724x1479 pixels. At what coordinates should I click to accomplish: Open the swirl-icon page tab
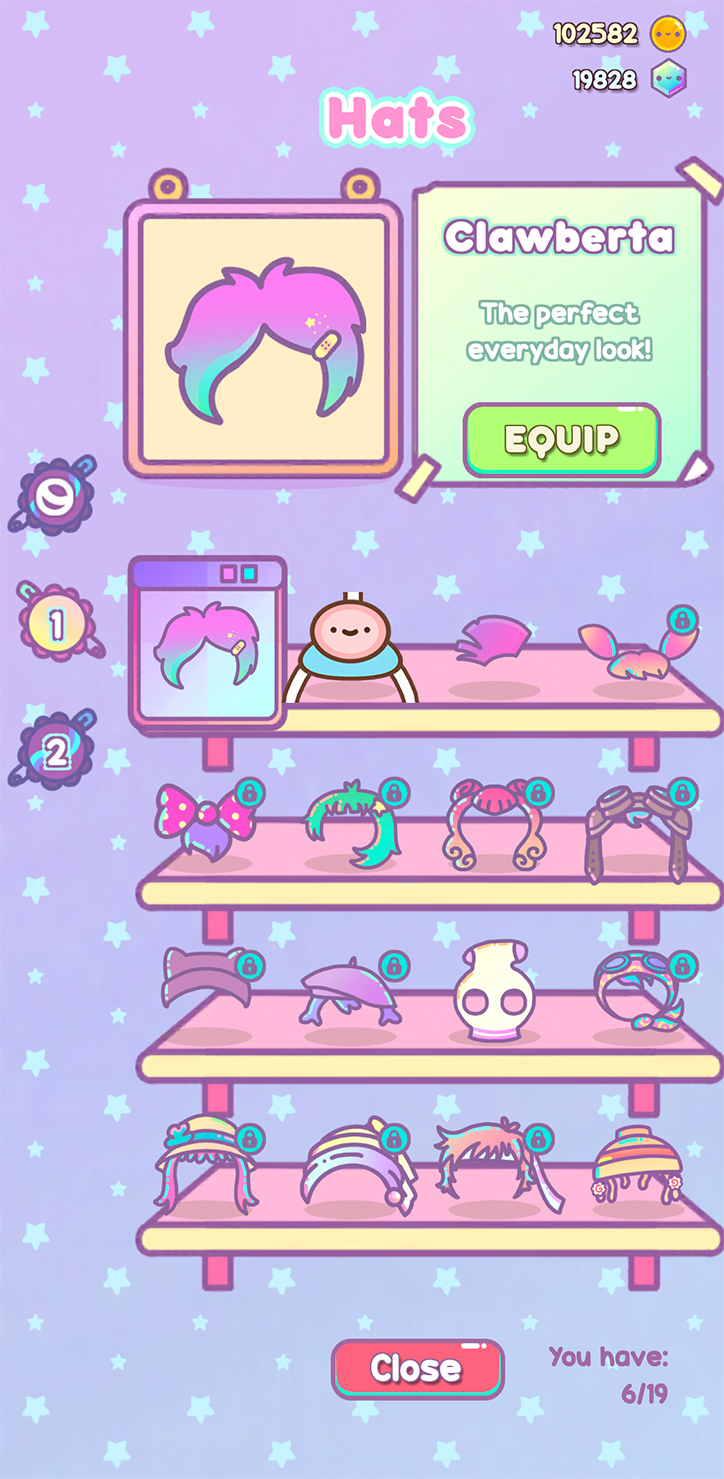(x=56, y=496)
